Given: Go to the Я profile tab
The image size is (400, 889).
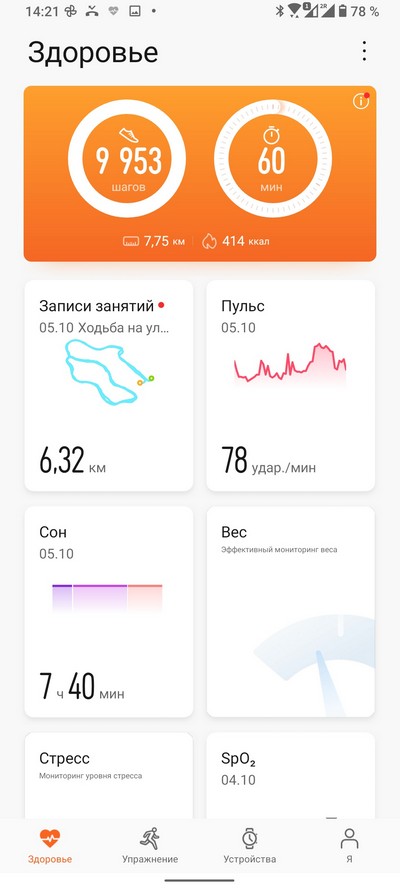Looking at the screenshot, I should pyautogui.click(x=350, y=846).
